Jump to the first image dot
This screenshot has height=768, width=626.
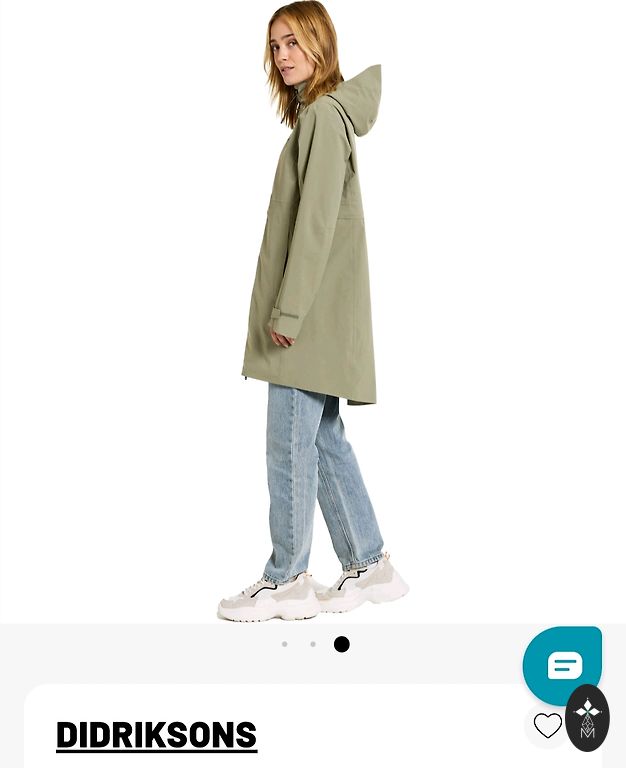tap(285, 644)
